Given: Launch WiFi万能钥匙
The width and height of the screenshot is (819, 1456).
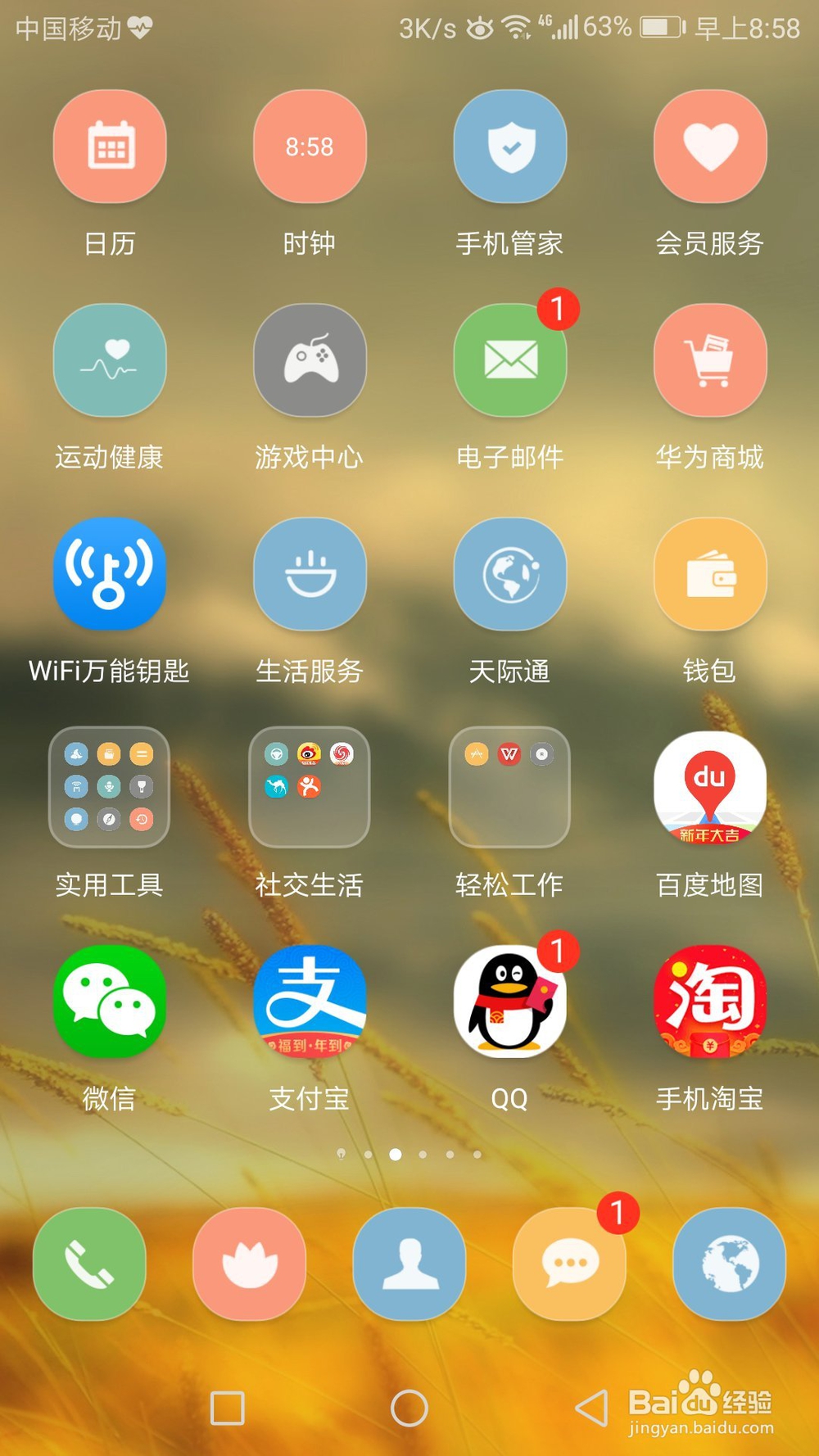Looking at the screenshot, I should (x=110, y=575).
